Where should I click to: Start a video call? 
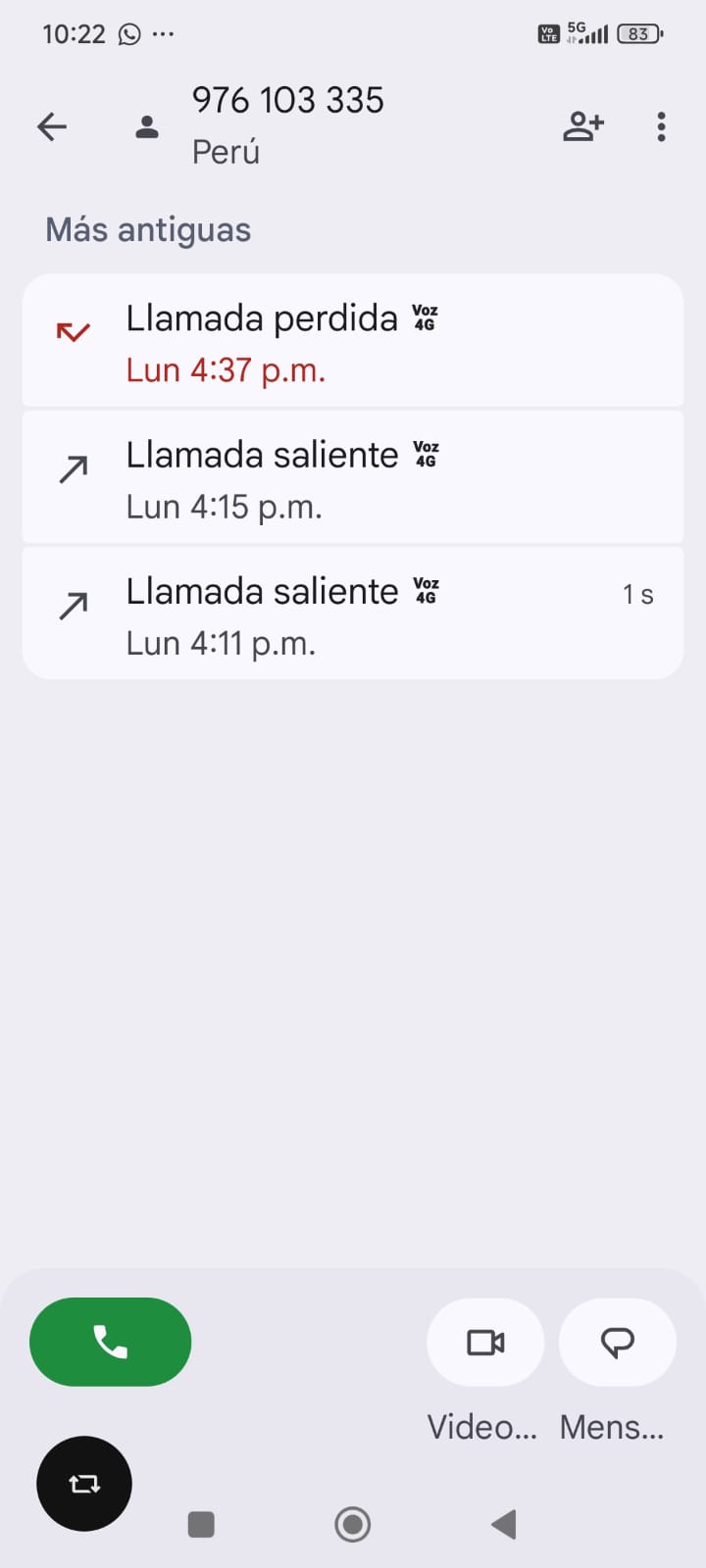point(485,1343)
